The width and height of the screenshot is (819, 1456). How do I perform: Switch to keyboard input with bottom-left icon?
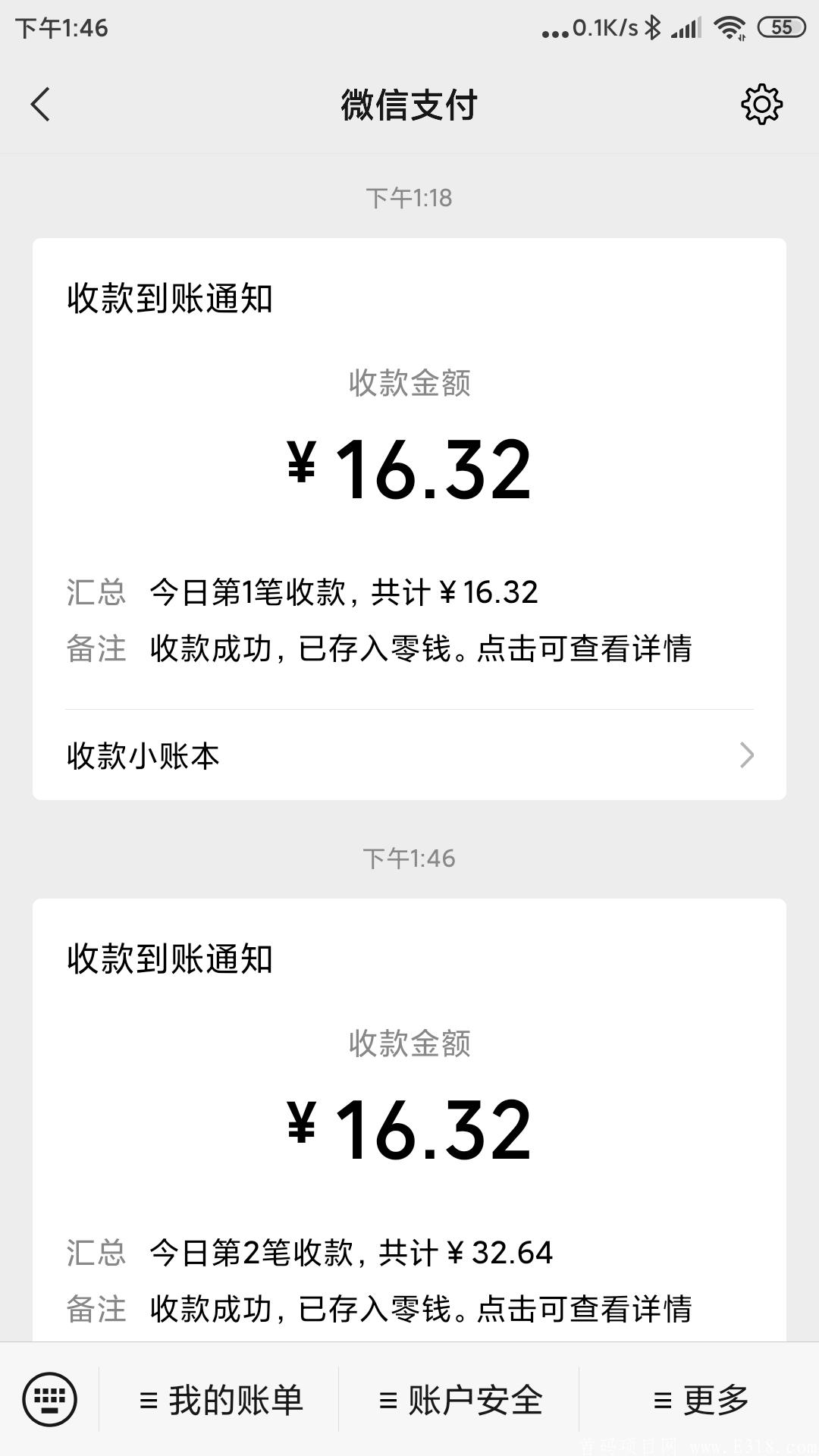[50, 1399]
